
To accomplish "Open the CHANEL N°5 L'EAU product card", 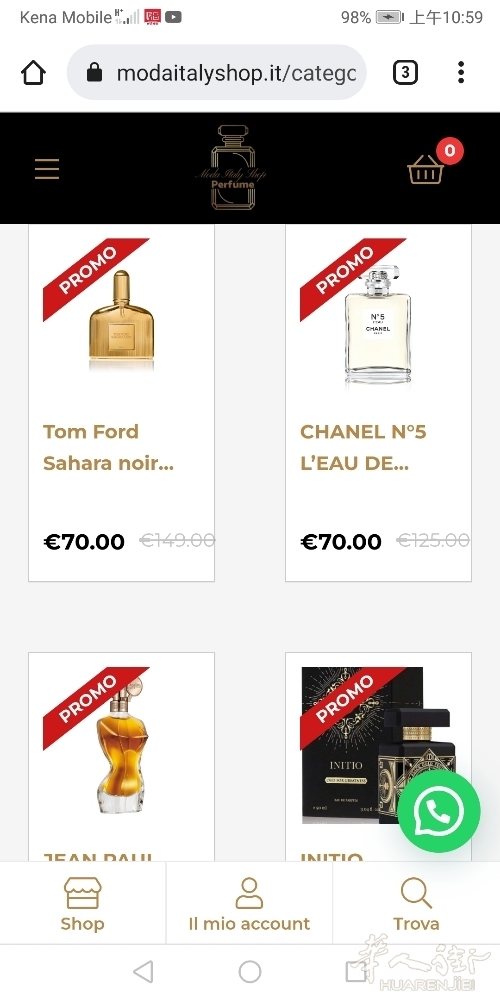I will (x=378, y=403).
